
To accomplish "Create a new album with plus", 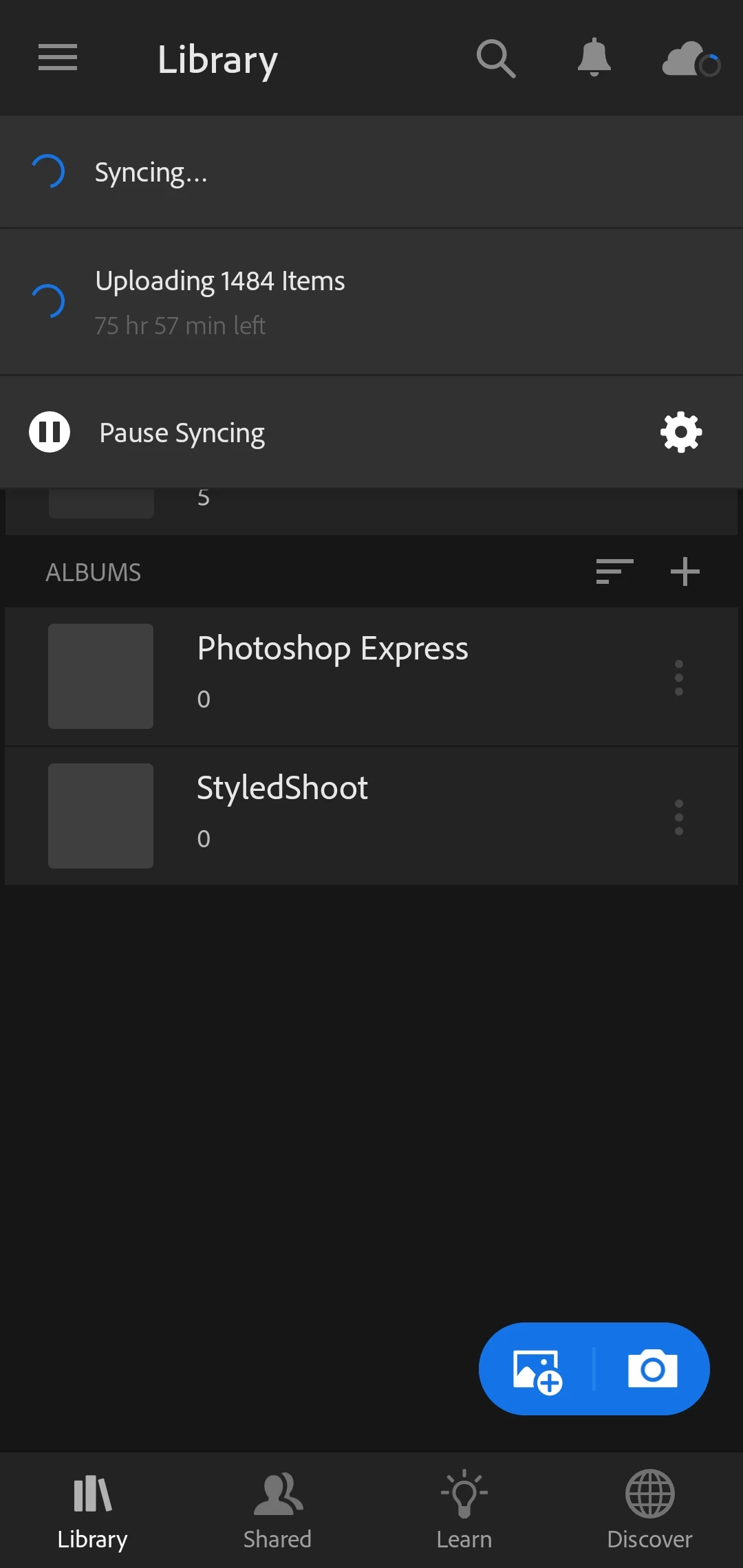I will 685,572.
